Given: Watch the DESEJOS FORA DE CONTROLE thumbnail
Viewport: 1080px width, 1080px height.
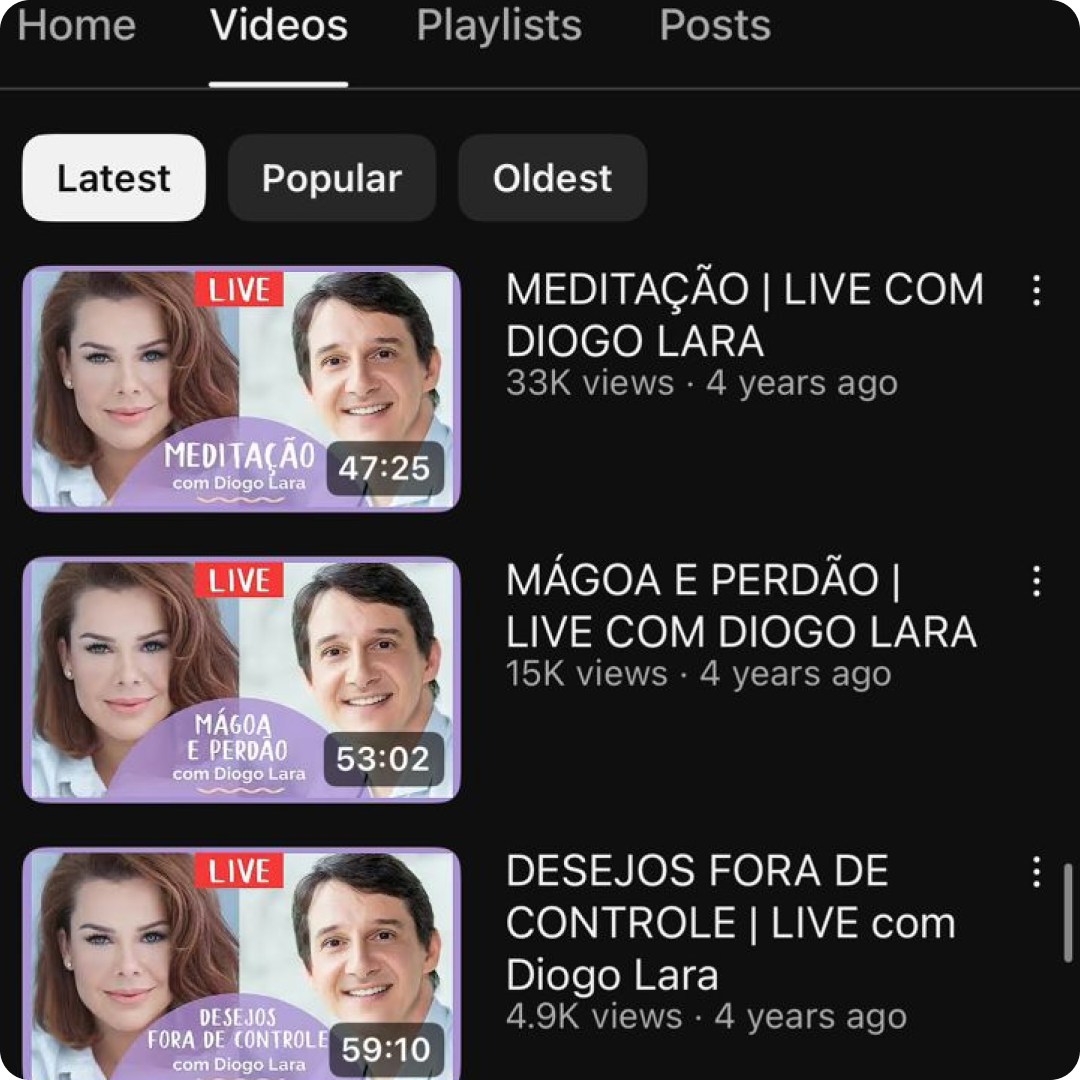Looking at the screenshot, I should pyautogui.click(x=241, y=963).
